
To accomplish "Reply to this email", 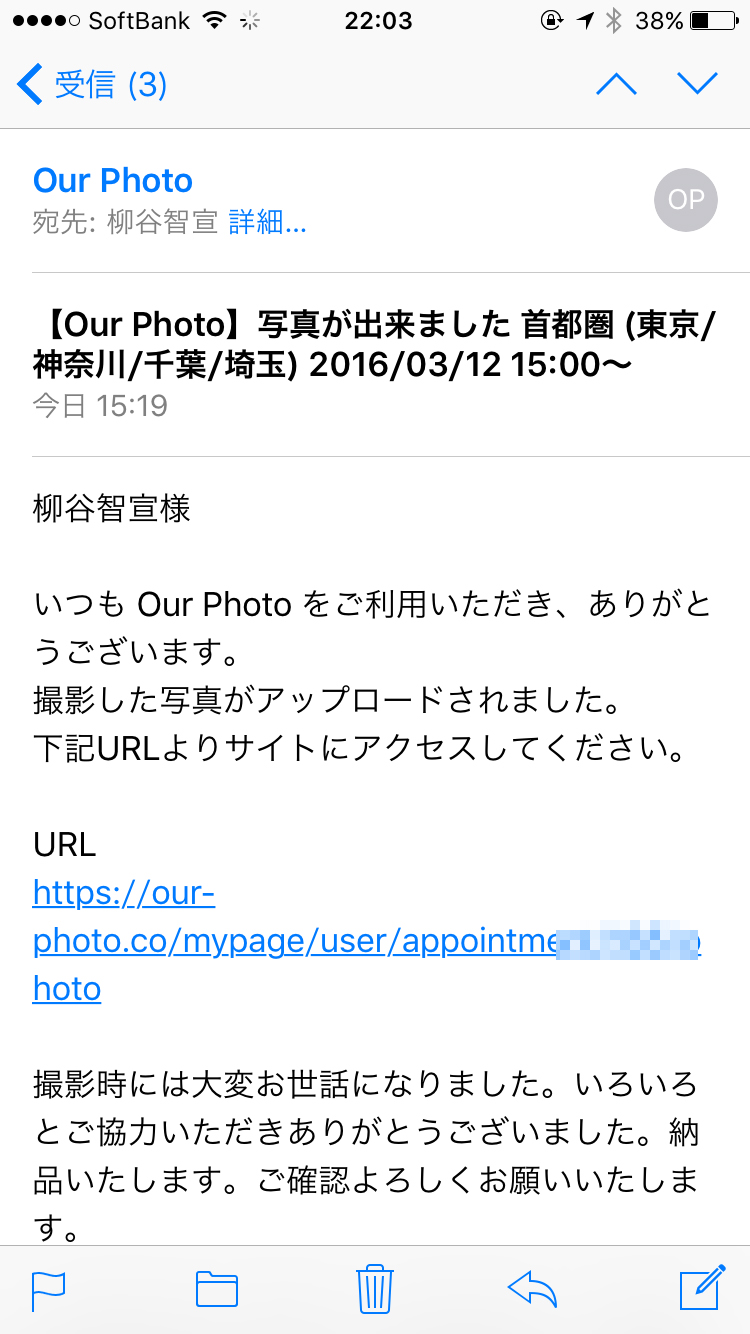I will click(x=532, y=1288).
